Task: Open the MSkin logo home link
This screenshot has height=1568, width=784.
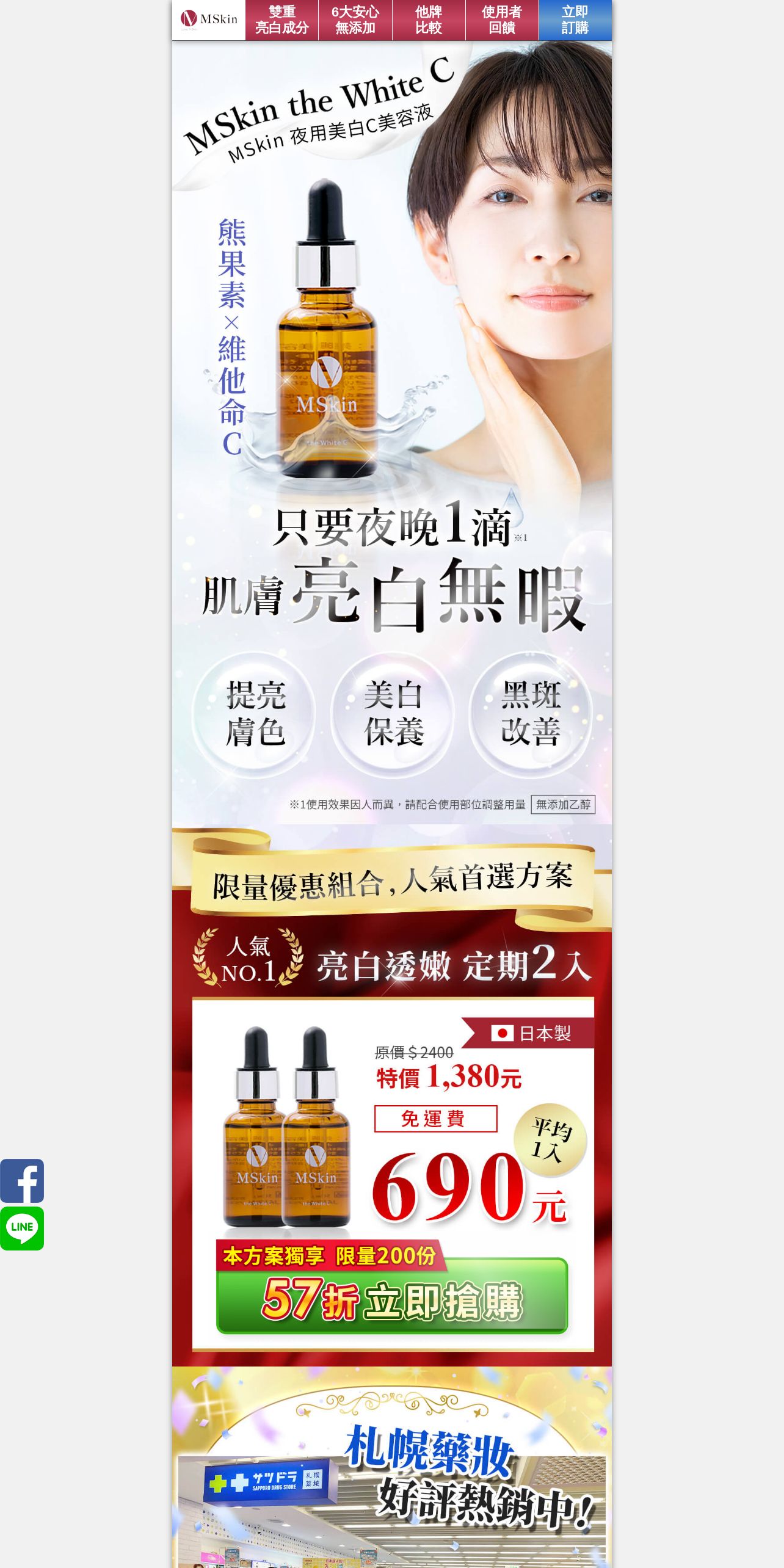Action: (209, 20)
